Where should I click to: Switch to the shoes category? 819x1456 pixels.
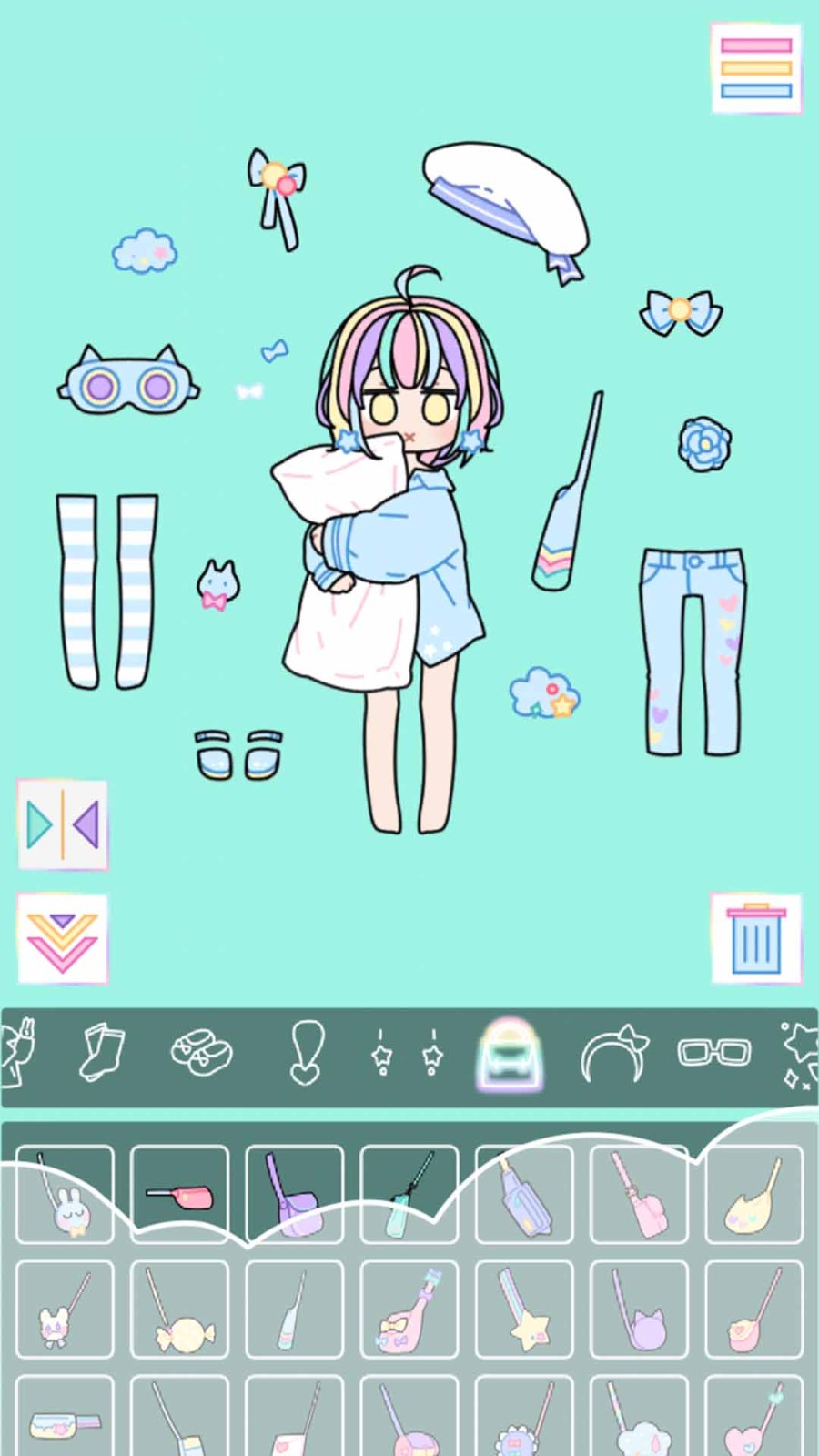coord(202,1054)
